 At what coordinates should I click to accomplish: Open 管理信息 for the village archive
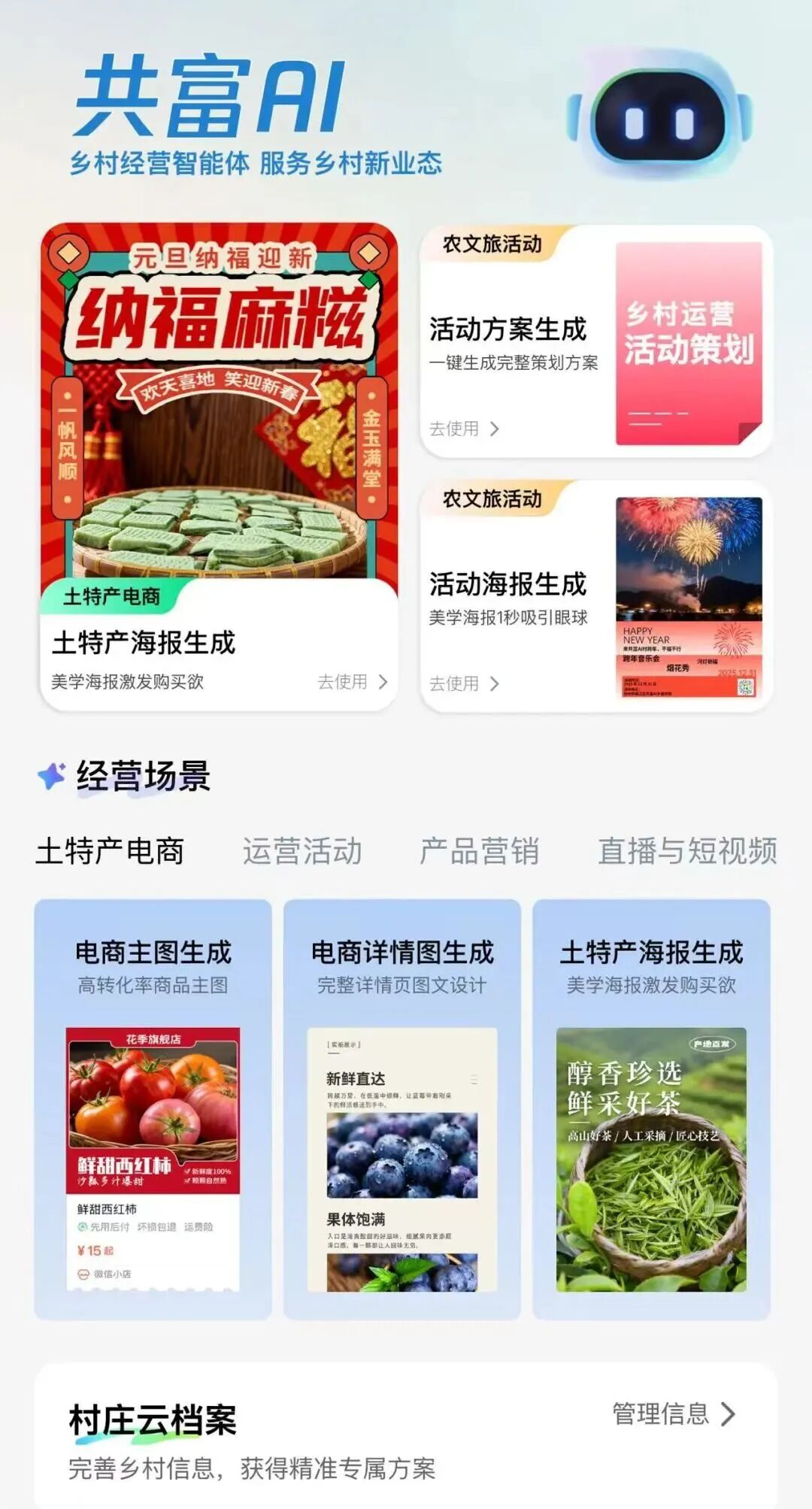[673, 1414]
